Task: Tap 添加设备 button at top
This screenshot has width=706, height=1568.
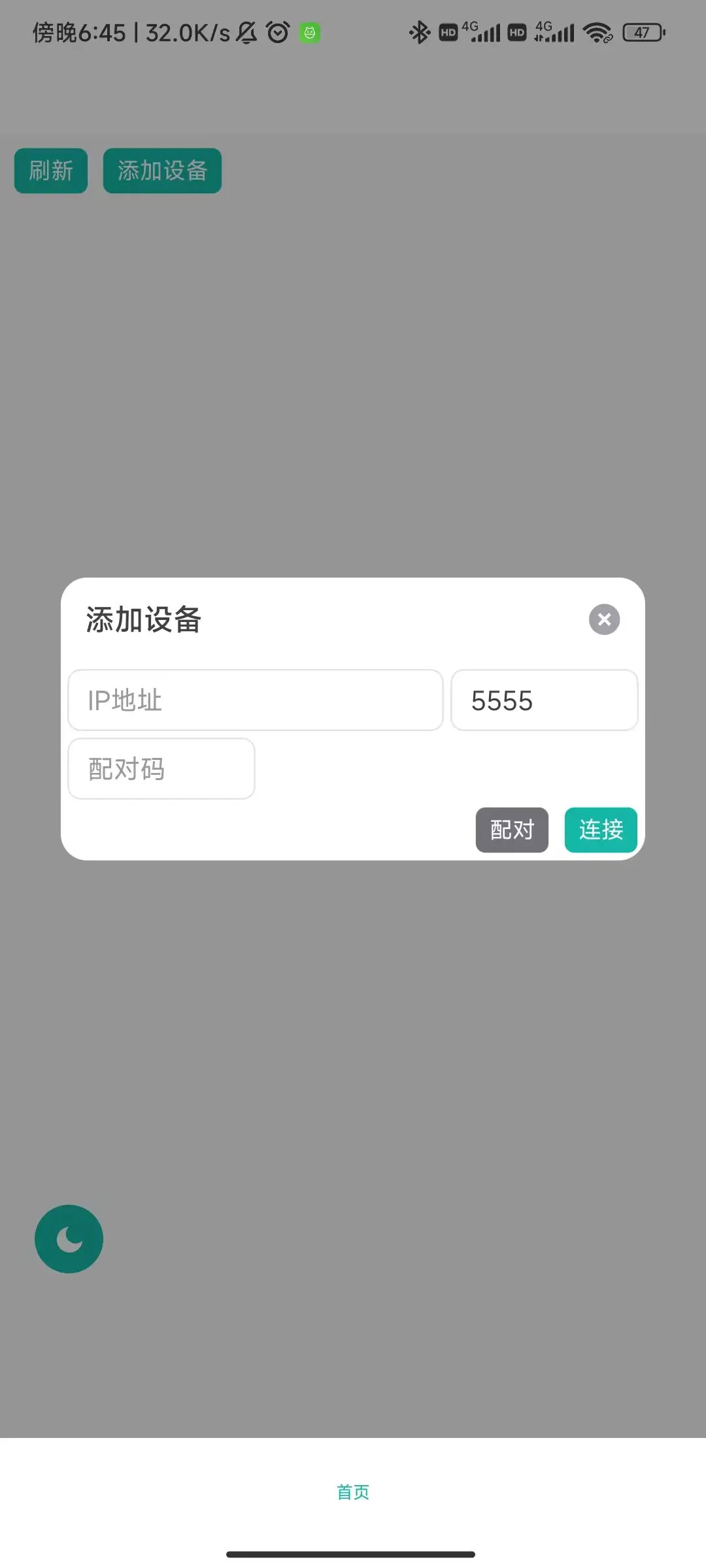Action: tap(162, 171)
